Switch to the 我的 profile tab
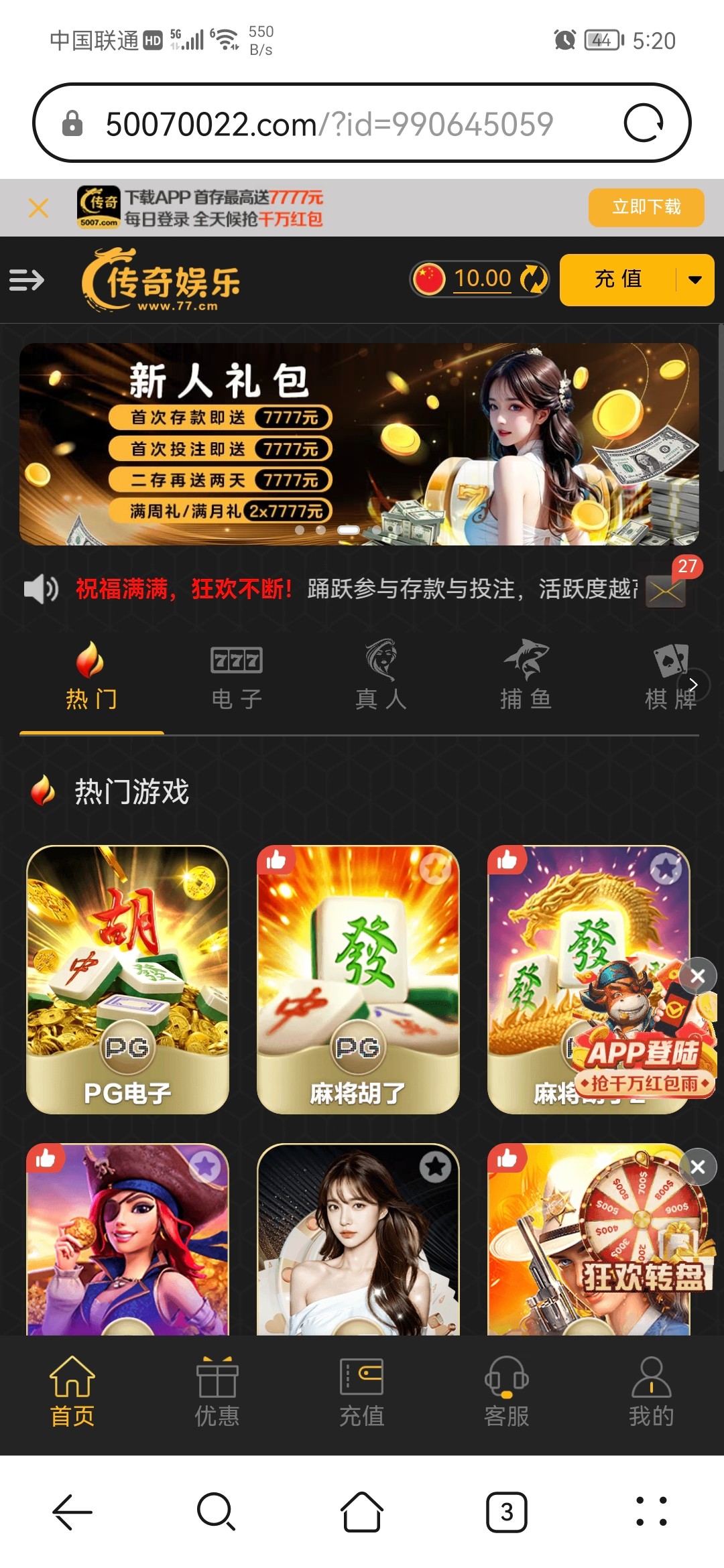The height and width of the screenshot is (1568, 724). click(651, 1391)
